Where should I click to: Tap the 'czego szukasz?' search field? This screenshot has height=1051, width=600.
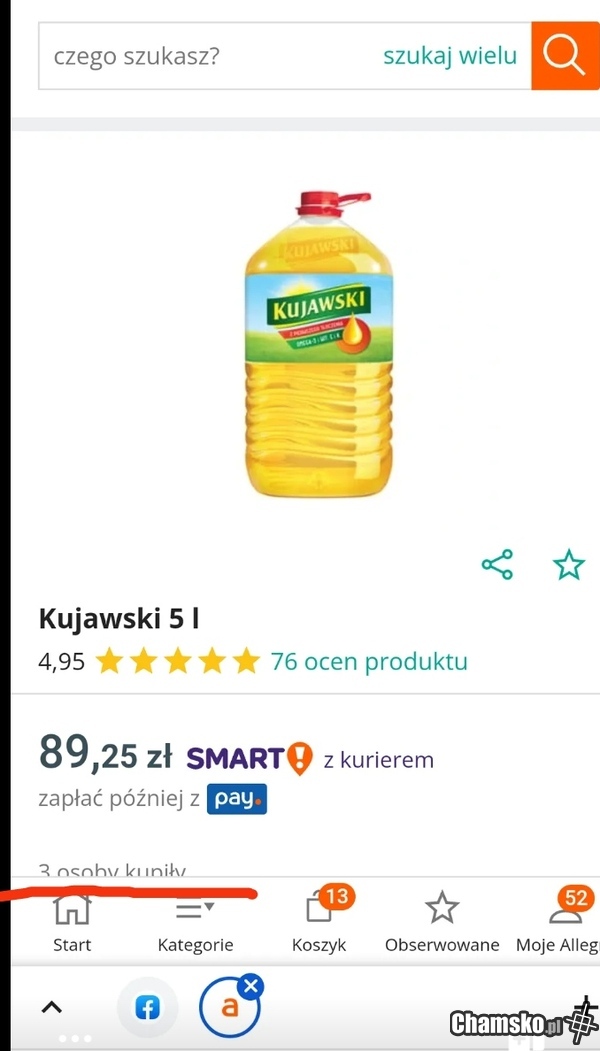pos(200,56)
